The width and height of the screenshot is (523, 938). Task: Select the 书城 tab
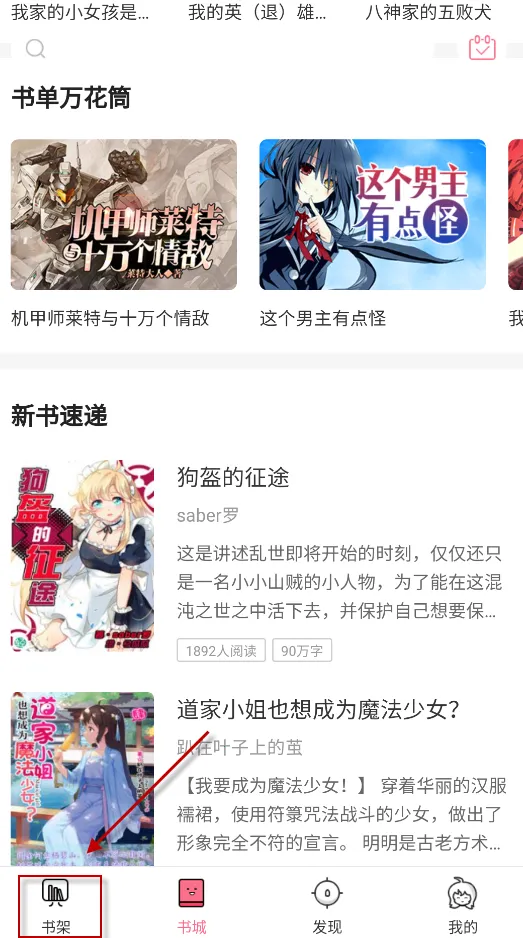click(x=191, y=907)
